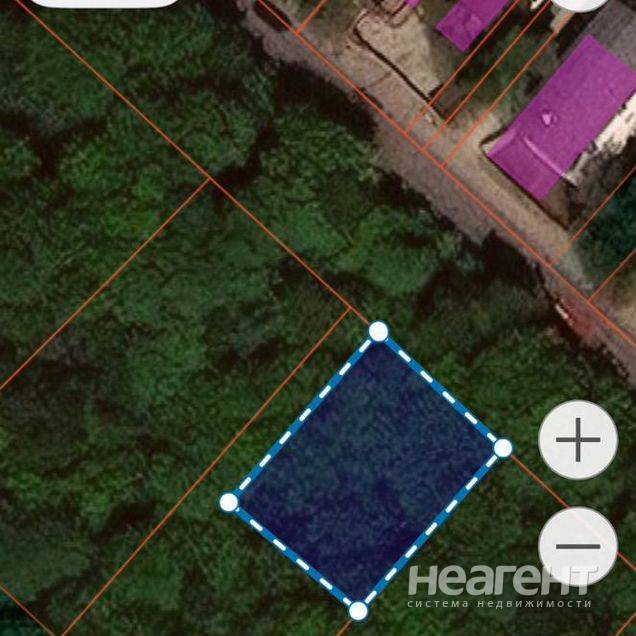The image size is (636, 636).
Task: Select the highlighted blue land parcel
Action: click(x=366, y=471)
